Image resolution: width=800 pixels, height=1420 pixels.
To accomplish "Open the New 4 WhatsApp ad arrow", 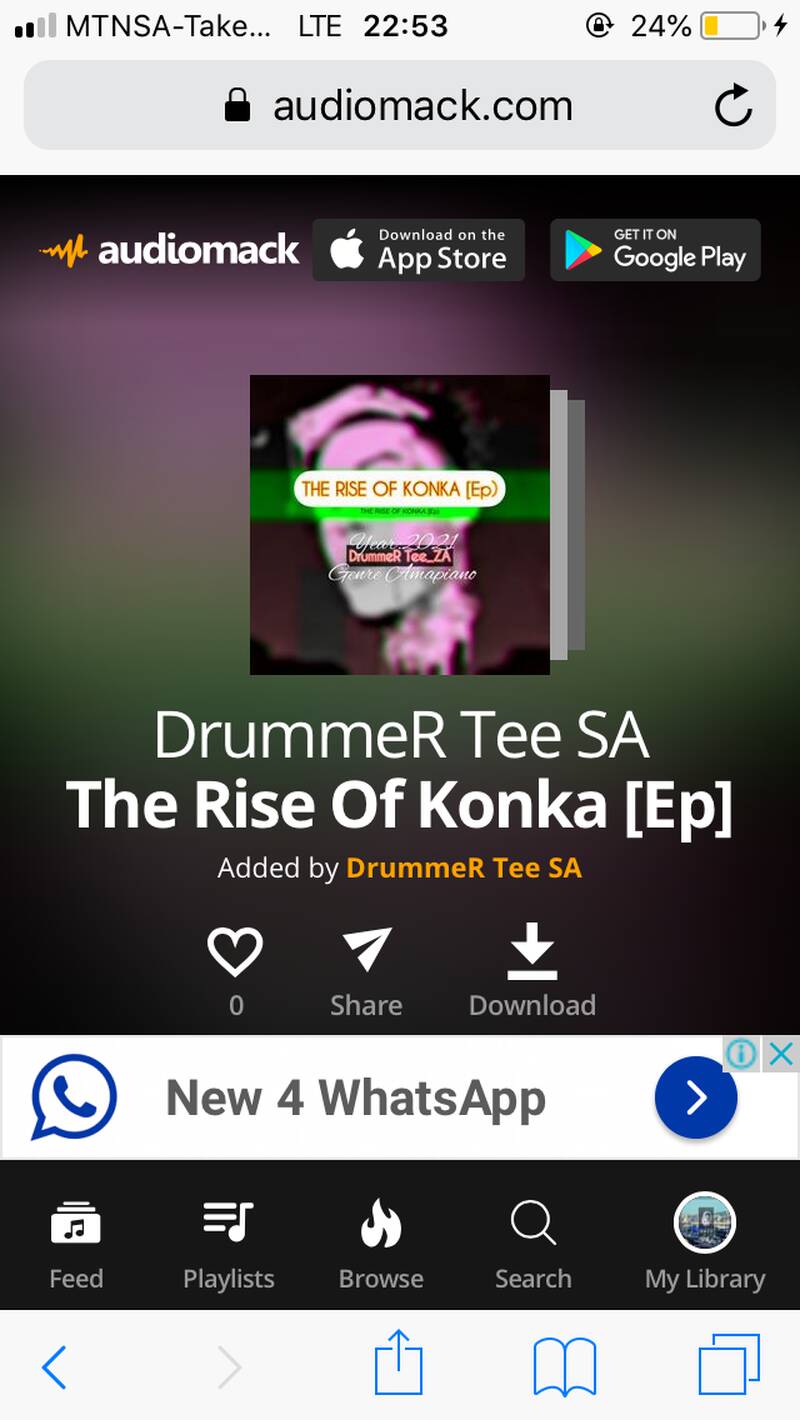I will pos(695,1098).
